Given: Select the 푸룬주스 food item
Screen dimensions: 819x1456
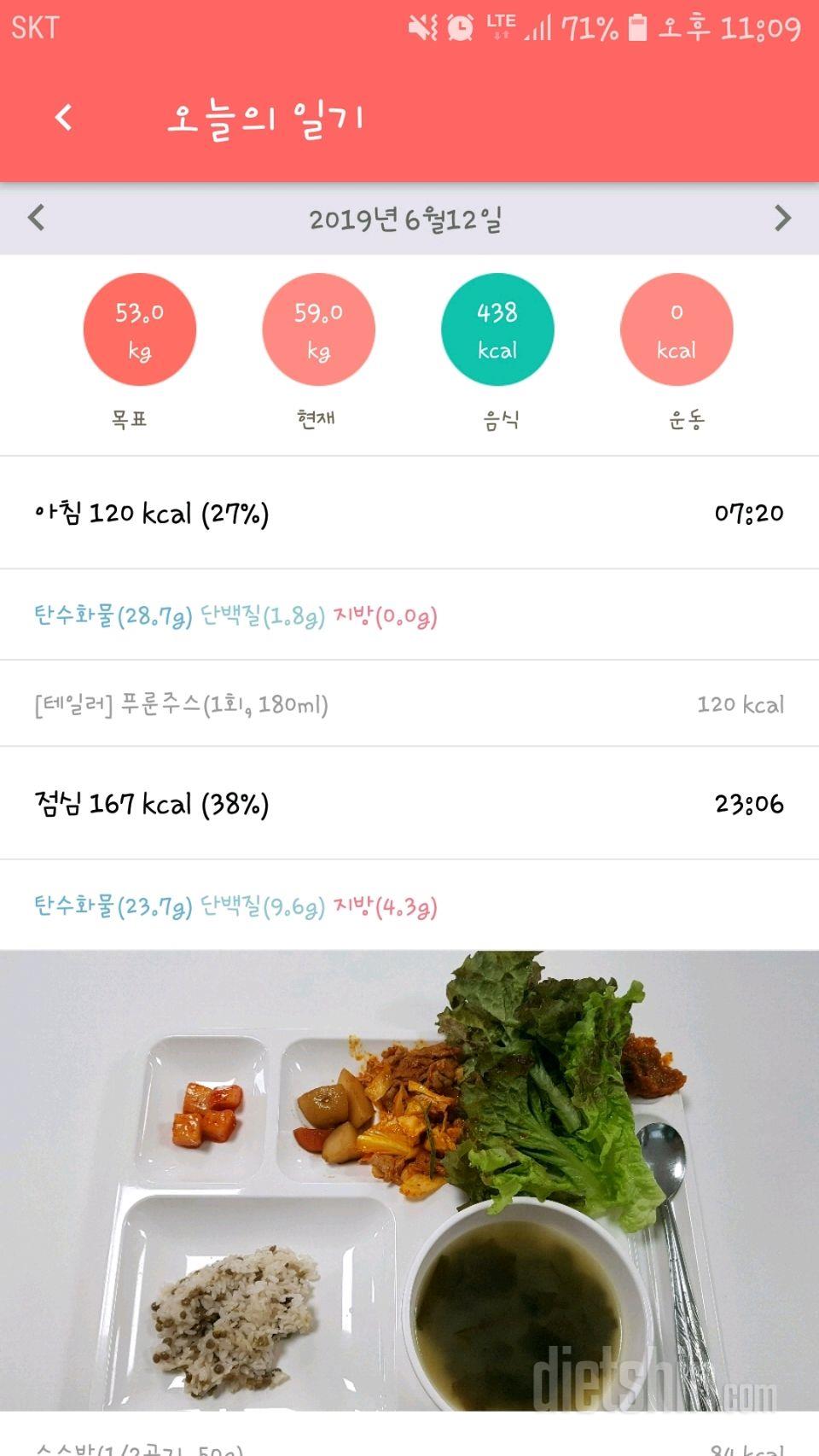Looking at the screenshot, I should click(x=408, y=704).
